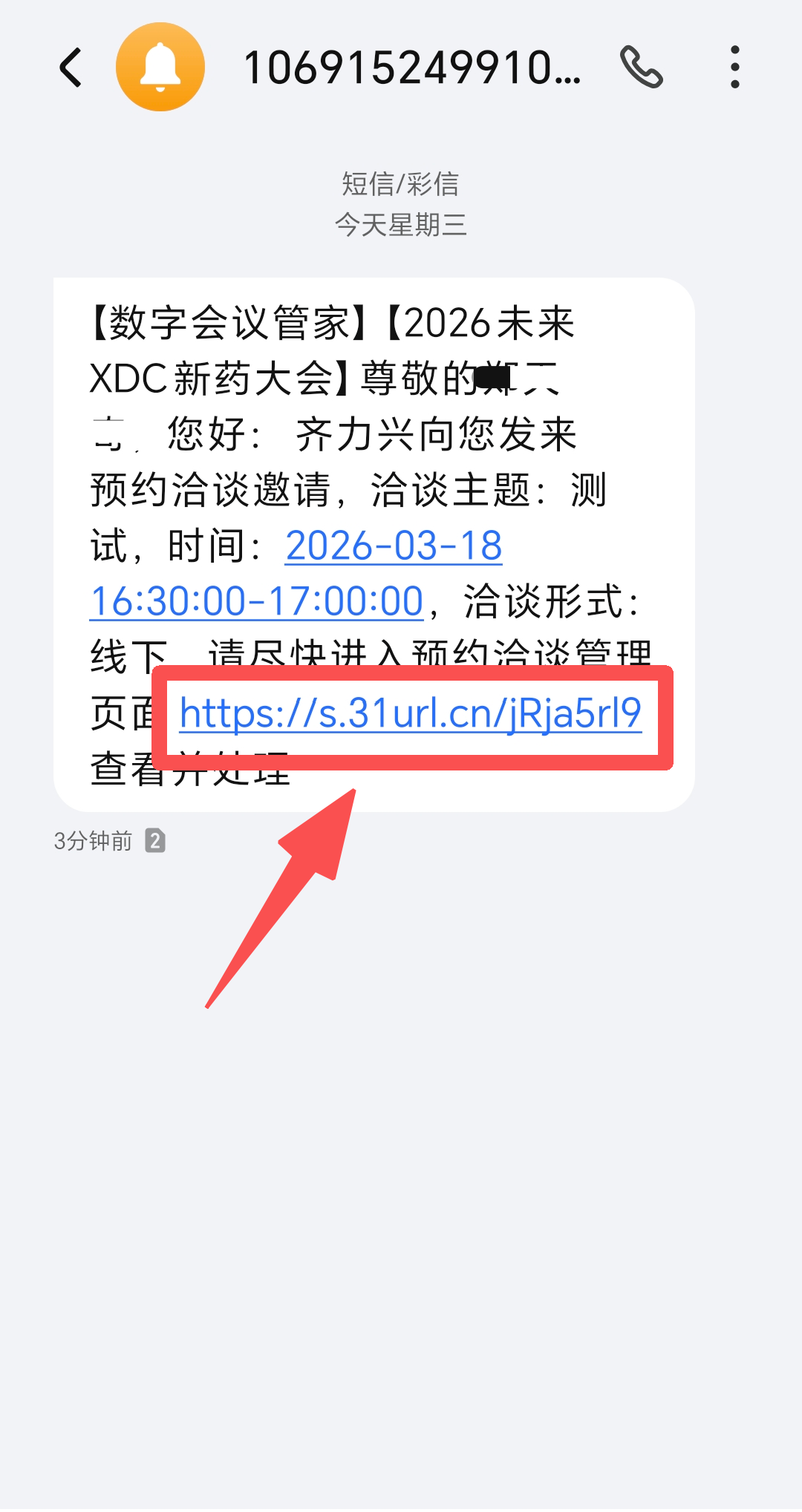
Task: View the sender's bell avatar profile
Action: click(x=160, y=68)
